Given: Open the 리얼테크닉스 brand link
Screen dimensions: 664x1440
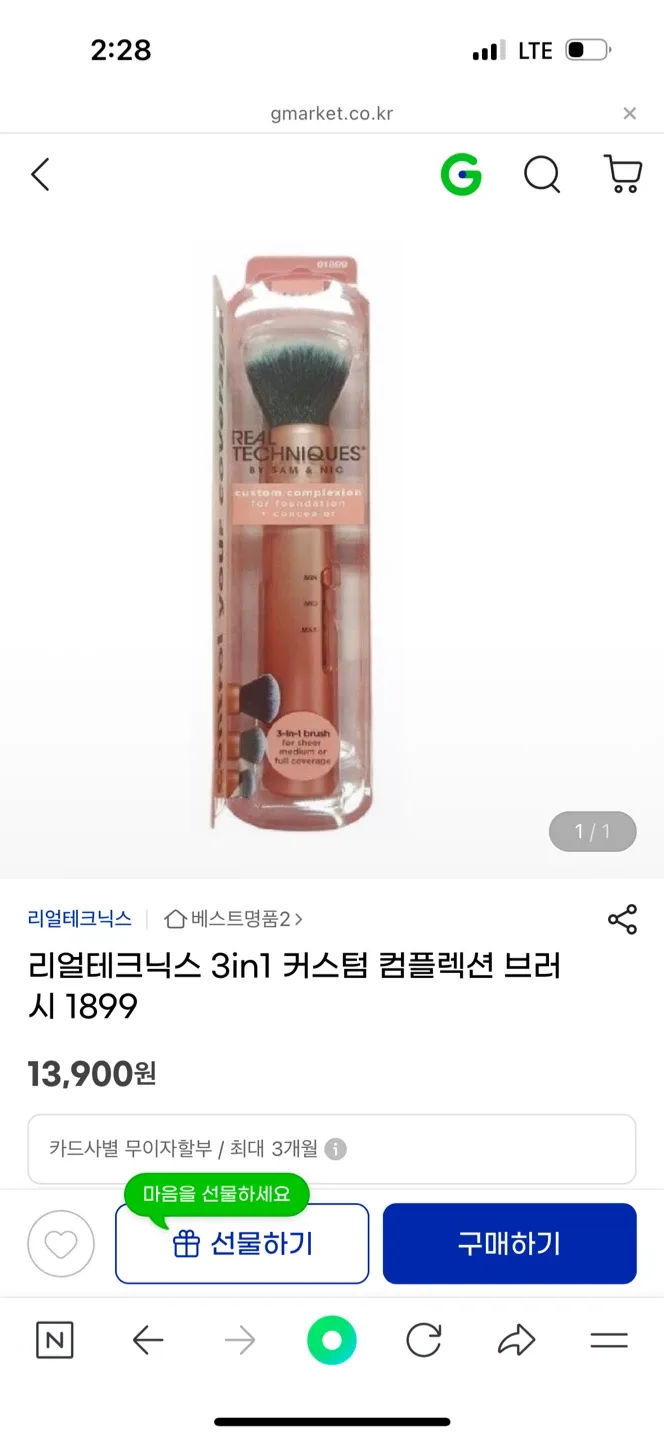Looking at the screenshot, I should pyautogui.click(x=80, y=918).
